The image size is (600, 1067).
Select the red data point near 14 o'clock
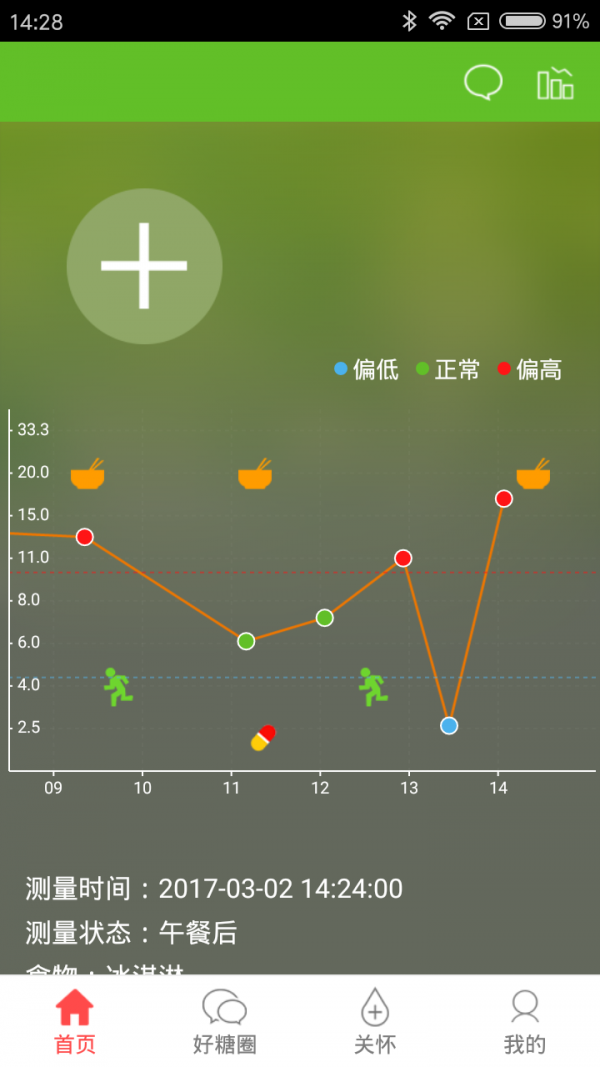coord(503,499)
